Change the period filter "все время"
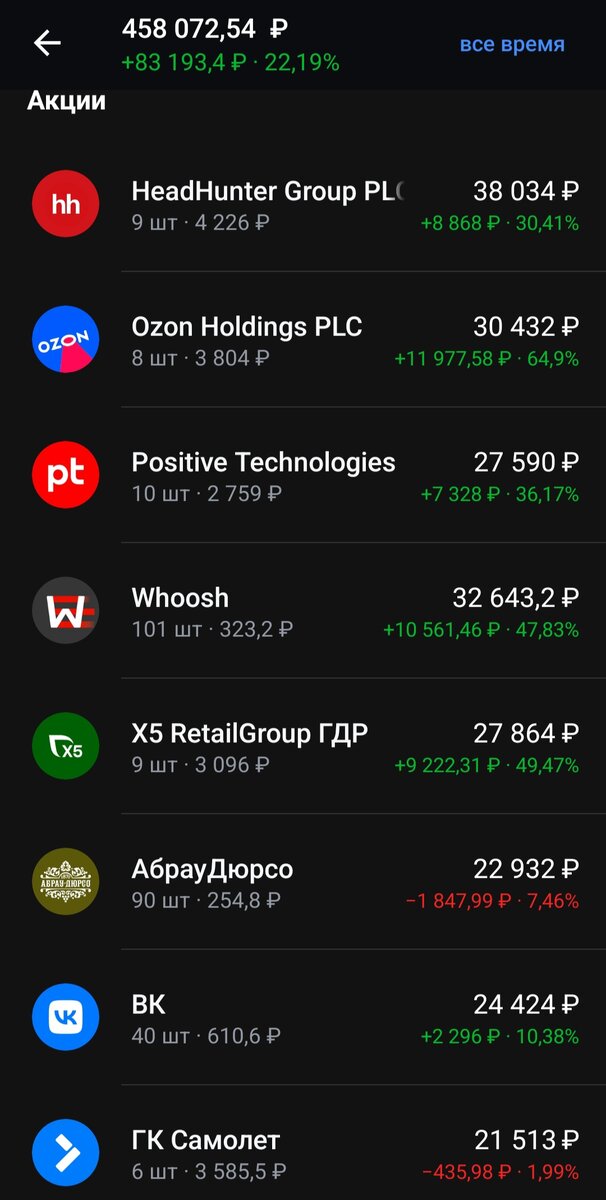The image size is (606, 1200). tap(512, 45)
